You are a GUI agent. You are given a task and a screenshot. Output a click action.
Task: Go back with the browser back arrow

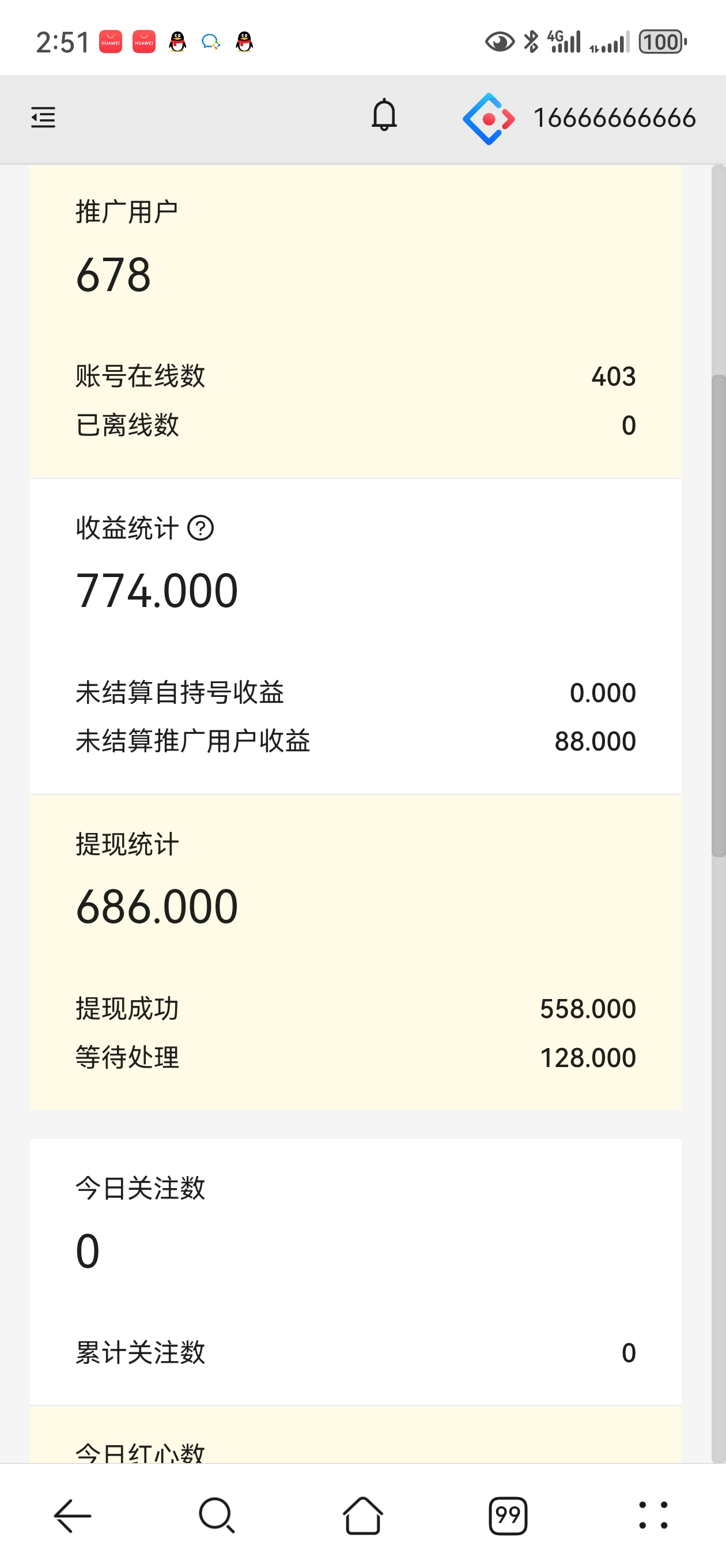[x=73, y=1516]
